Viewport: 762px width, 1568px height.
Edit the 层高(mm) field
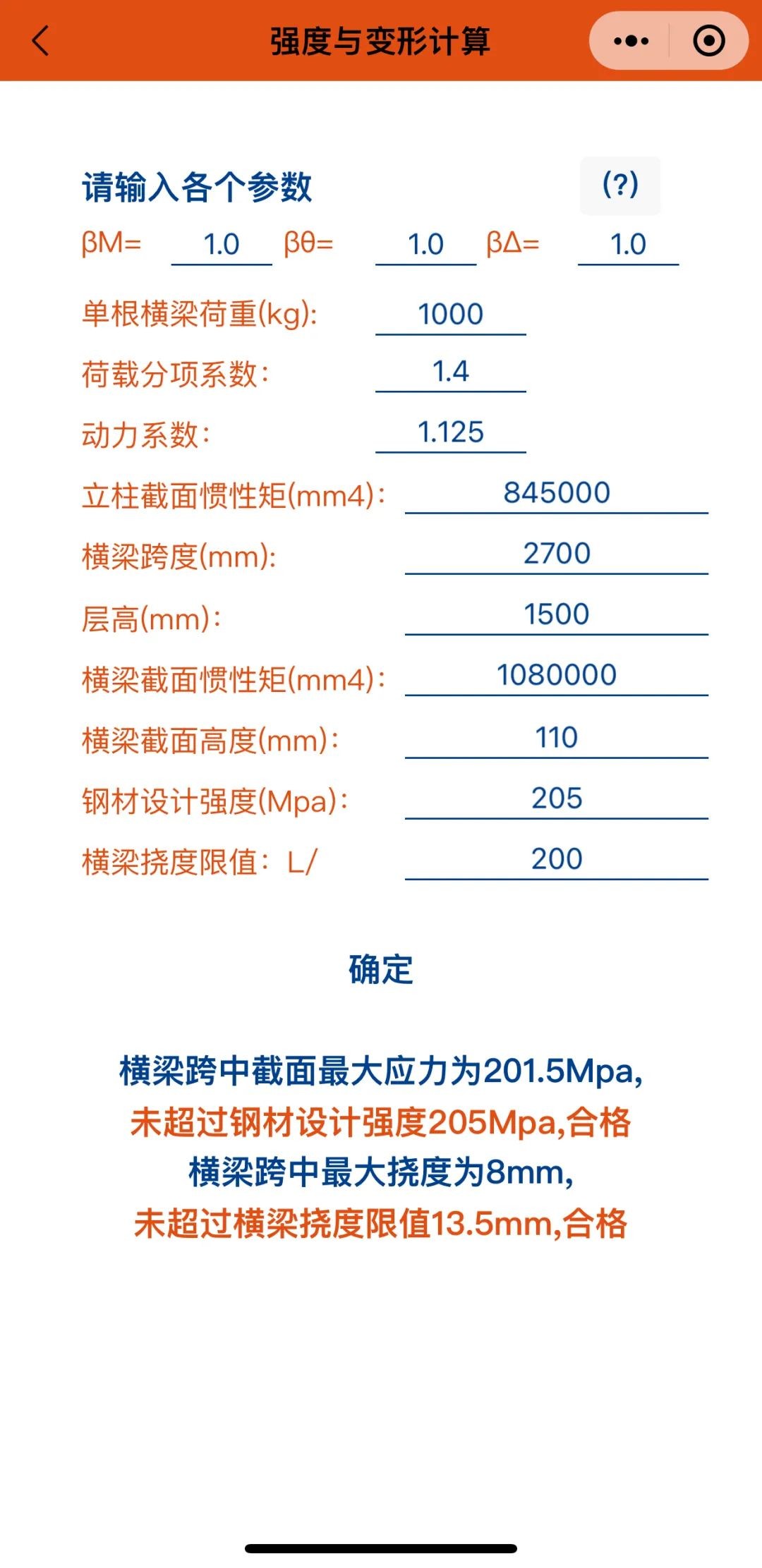(x=556, y=614)
